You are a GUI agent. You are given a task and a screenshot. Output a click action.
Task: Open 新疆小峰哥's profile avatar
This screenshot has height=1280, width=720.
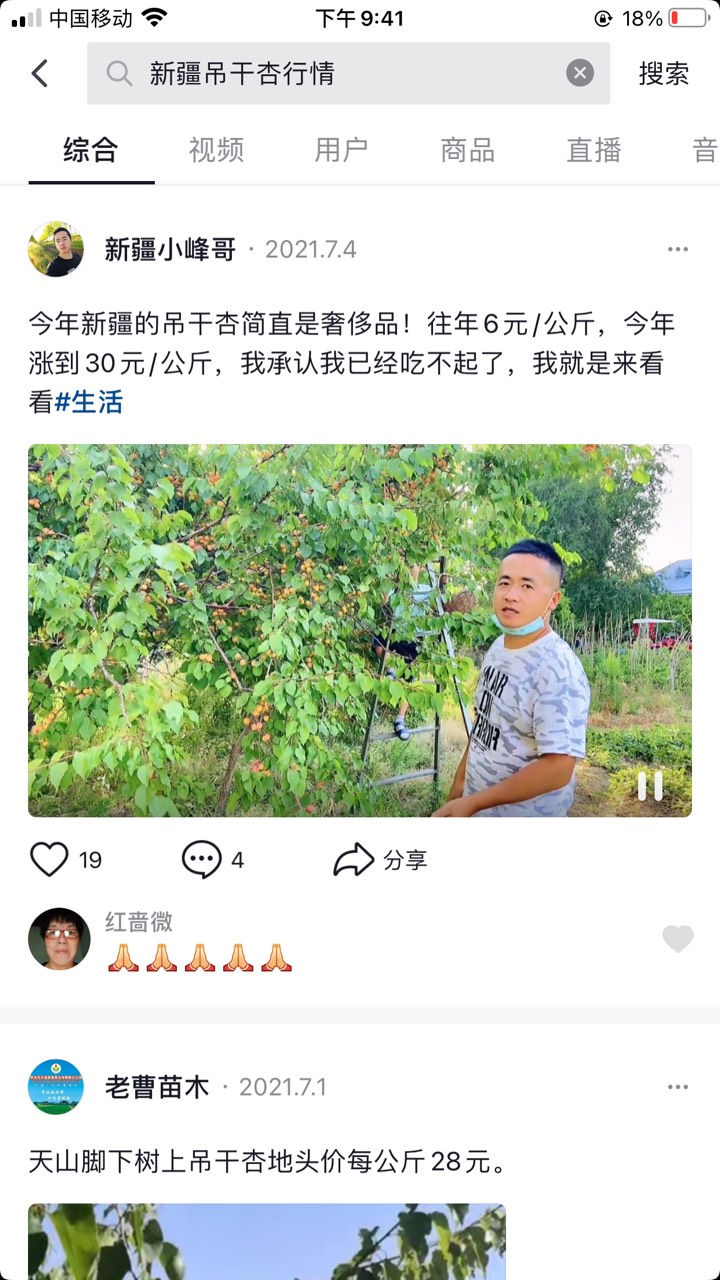(x=56, y=249)
